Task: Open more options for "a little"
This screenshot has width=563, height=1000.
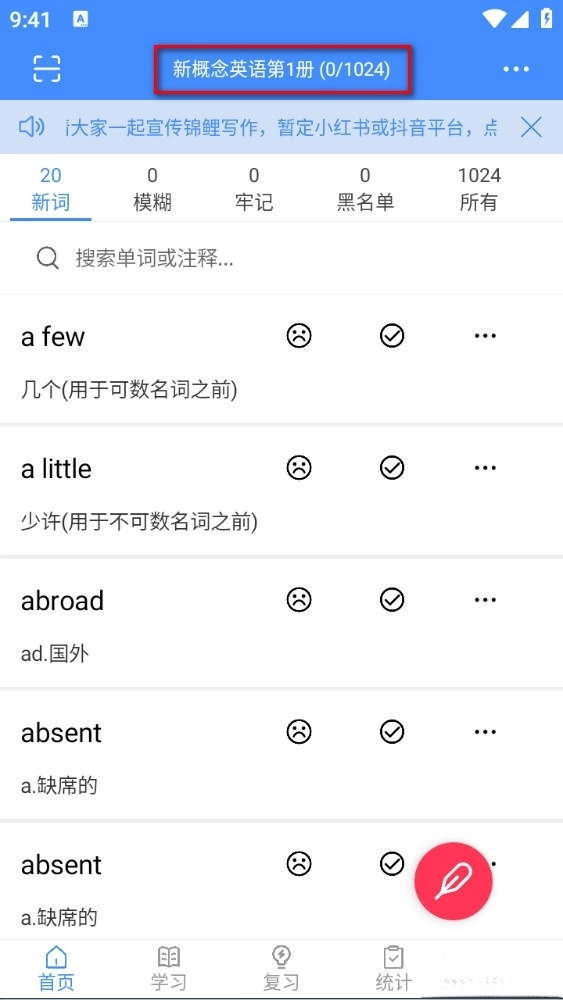Action: [485, 467]
